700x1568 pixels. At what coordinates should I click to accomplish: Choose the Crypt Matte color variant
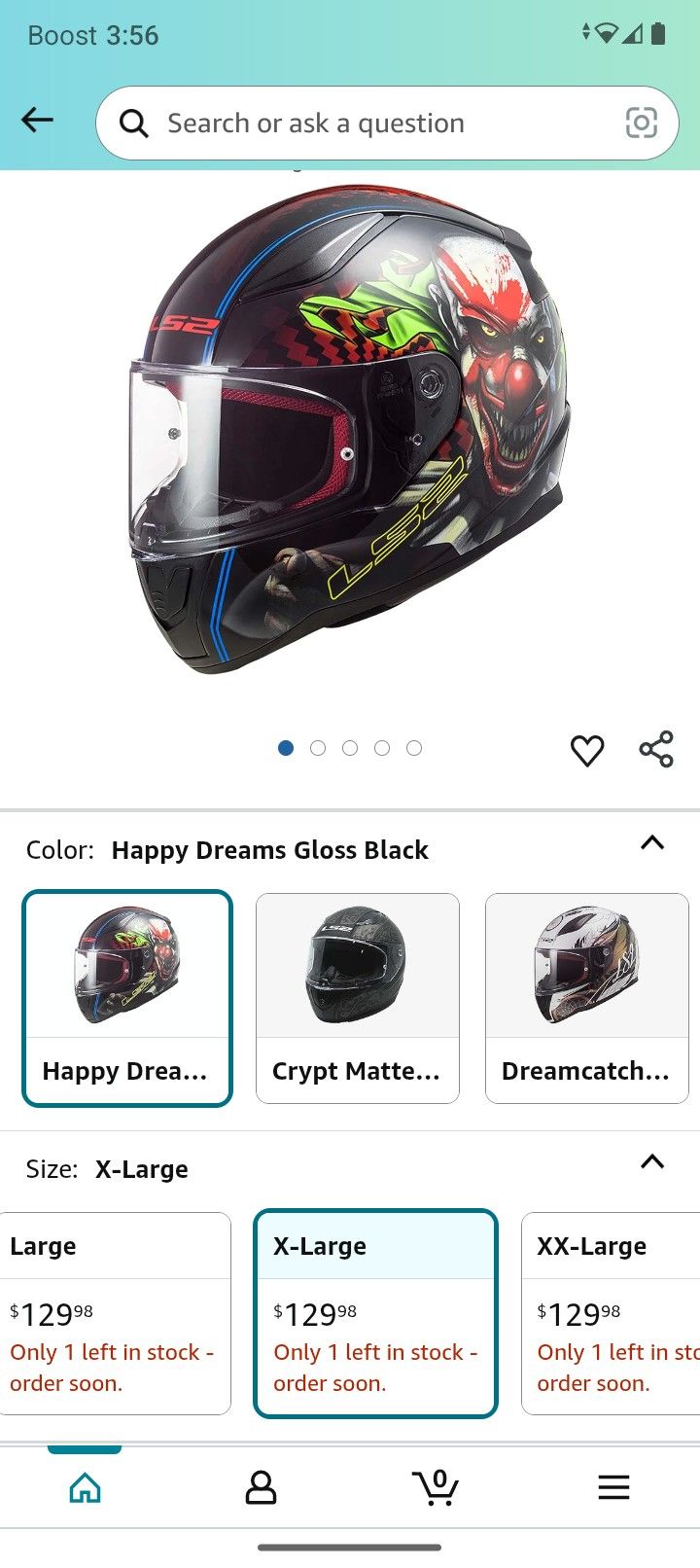tap(357, 997)
